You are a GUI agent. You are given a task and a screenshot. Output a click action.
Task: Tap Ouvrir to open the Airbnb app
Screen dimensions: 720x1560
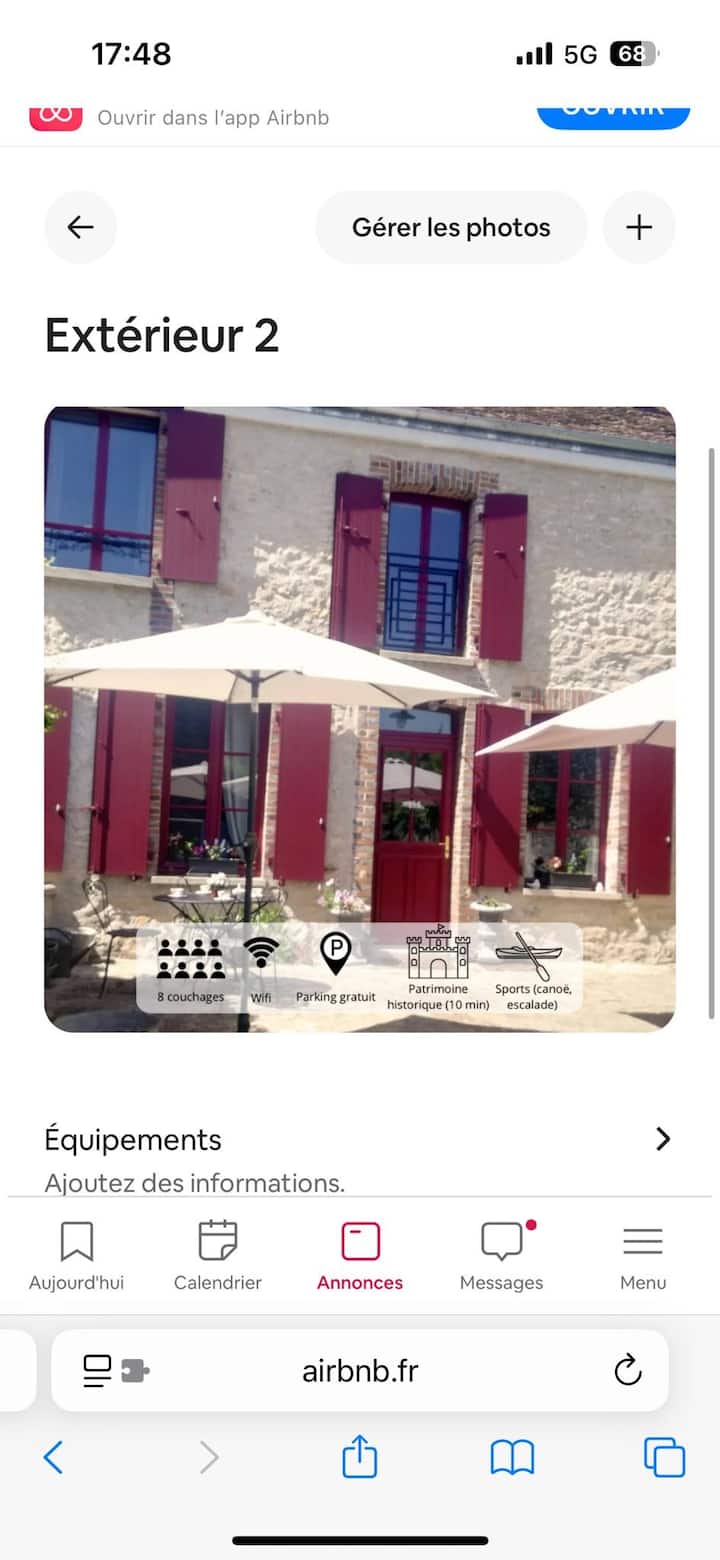(613, 110)
